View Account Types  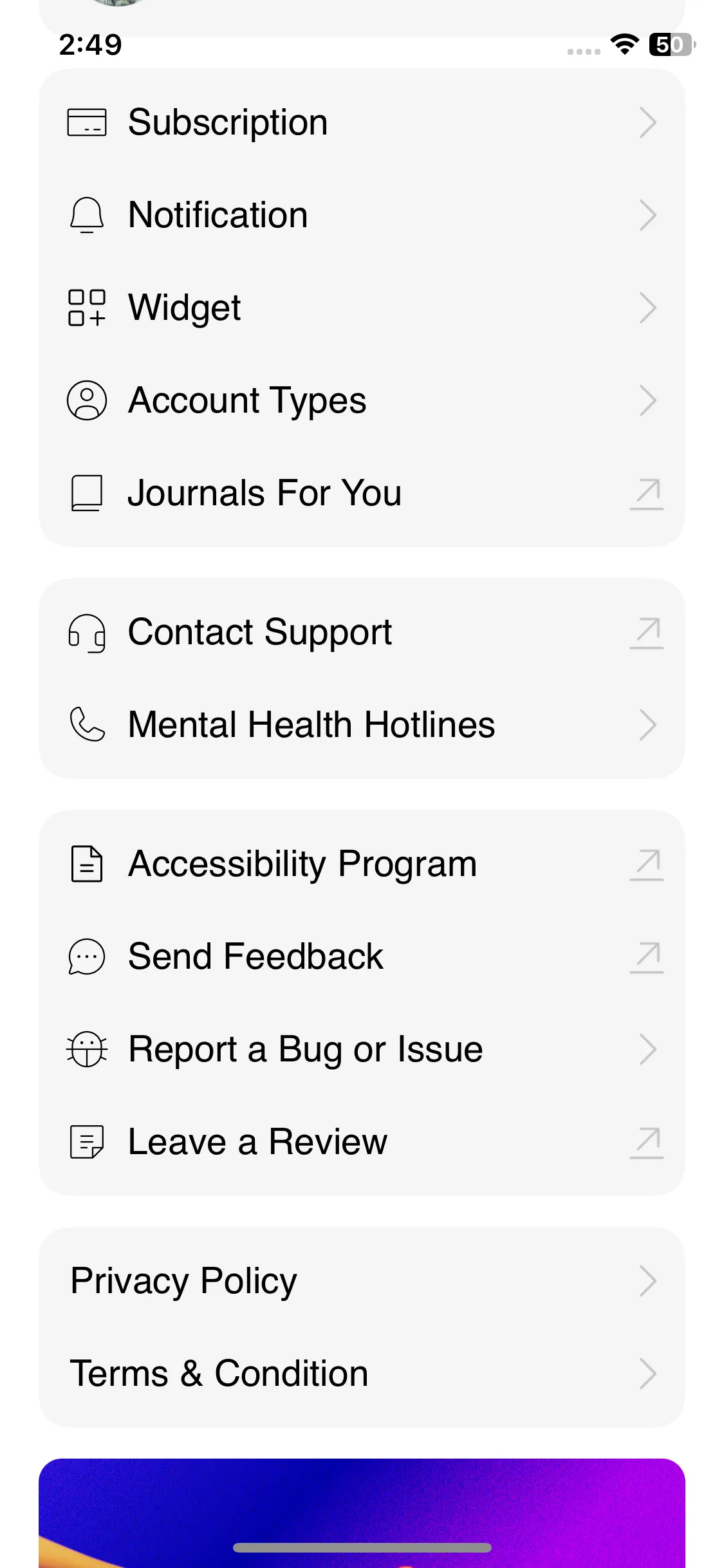[x=360, y=400]
